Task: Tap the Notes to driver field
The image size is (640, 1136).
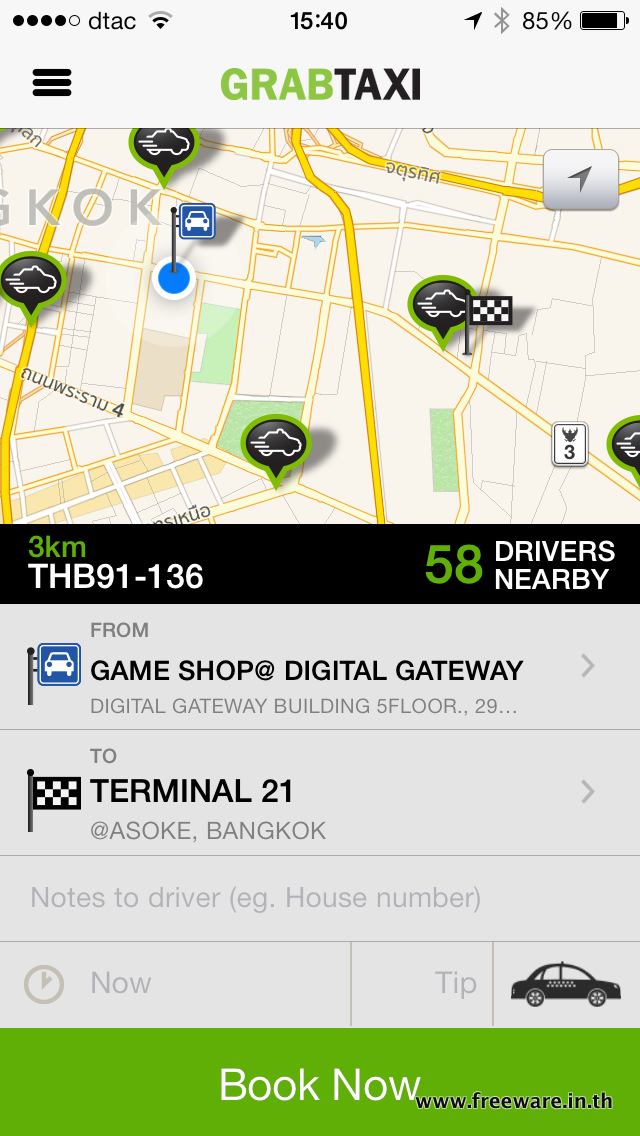Action: (320, 898)
